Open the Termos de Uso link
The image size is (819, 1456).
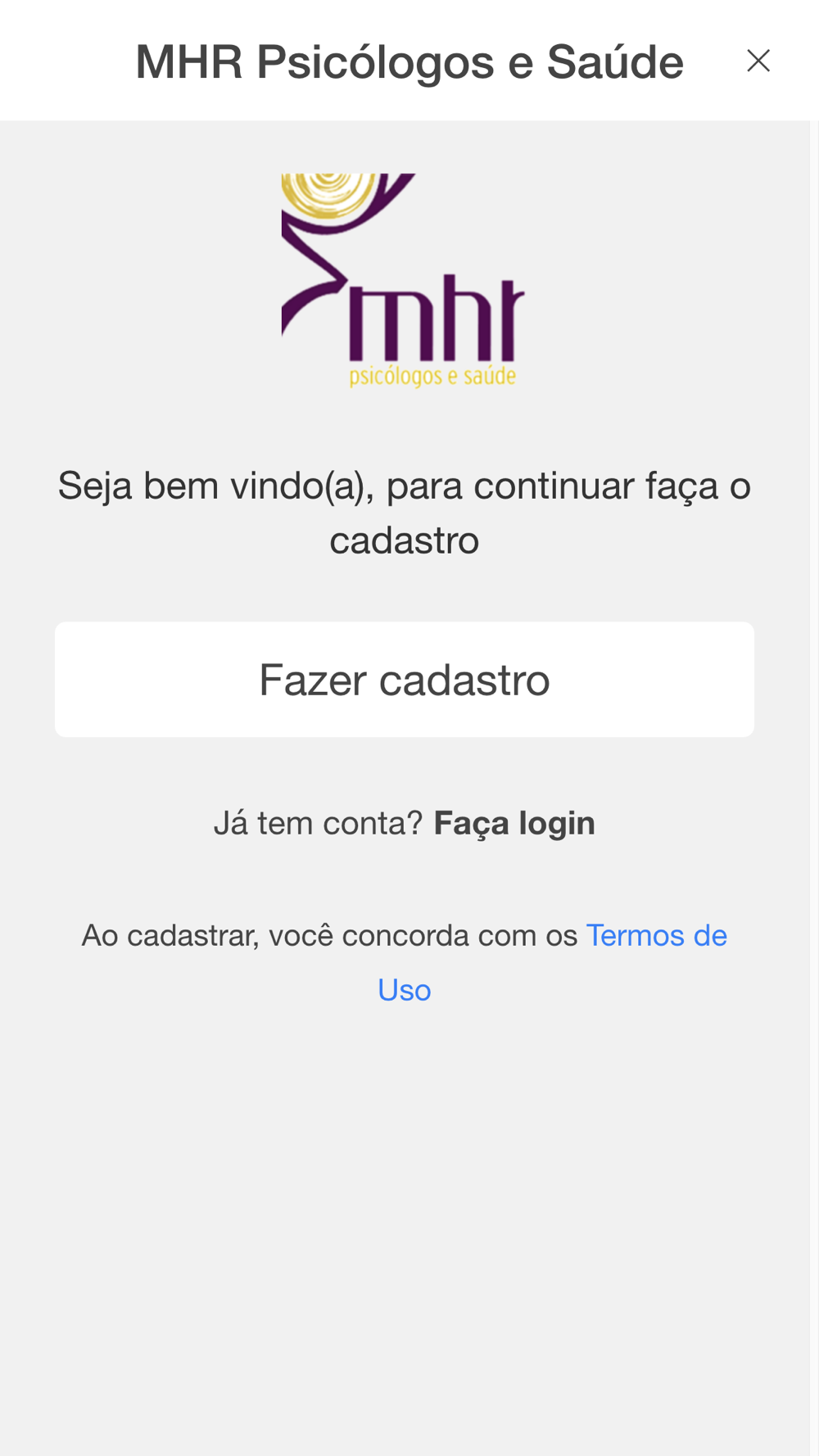(x=552, y=962)
